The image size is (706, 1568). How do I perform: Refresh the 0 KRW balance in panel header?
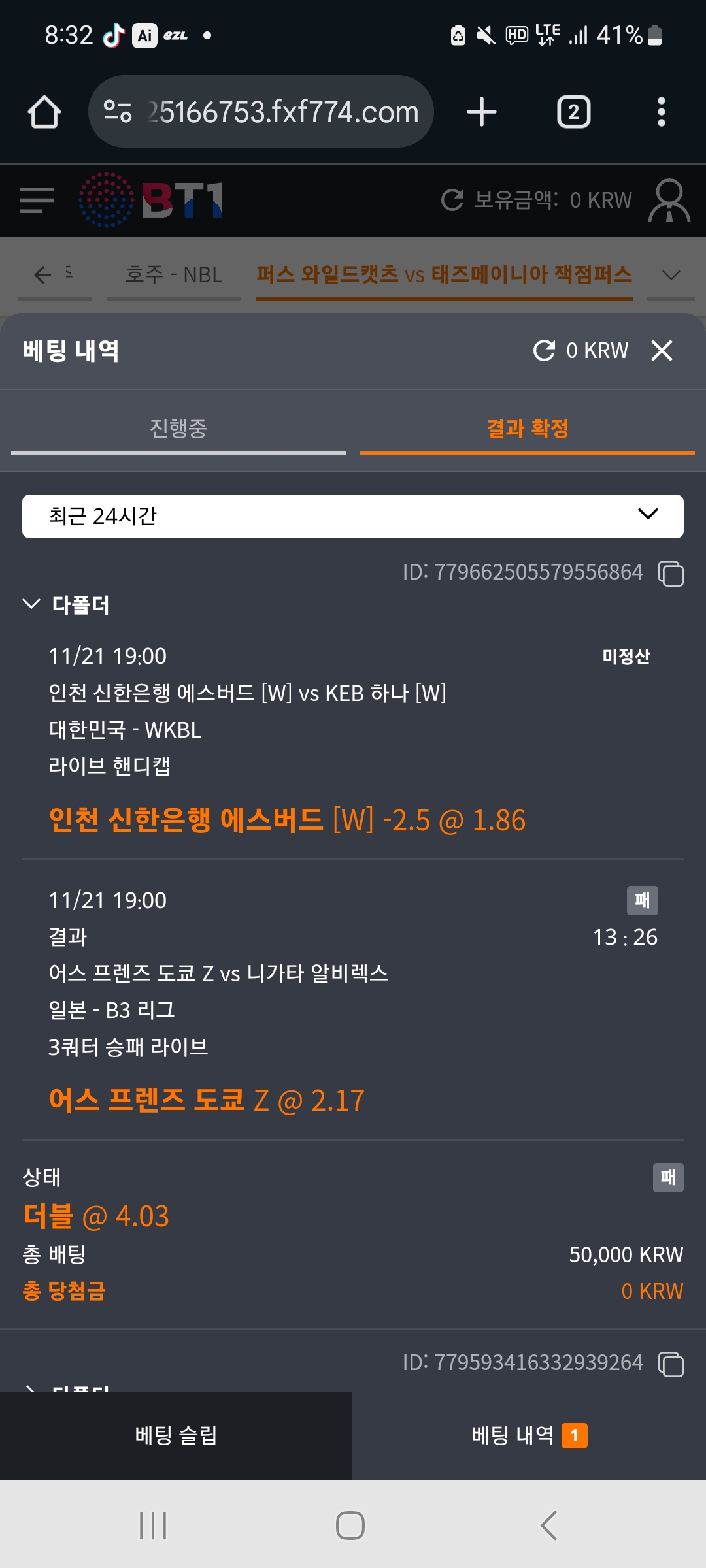point(544,351)
